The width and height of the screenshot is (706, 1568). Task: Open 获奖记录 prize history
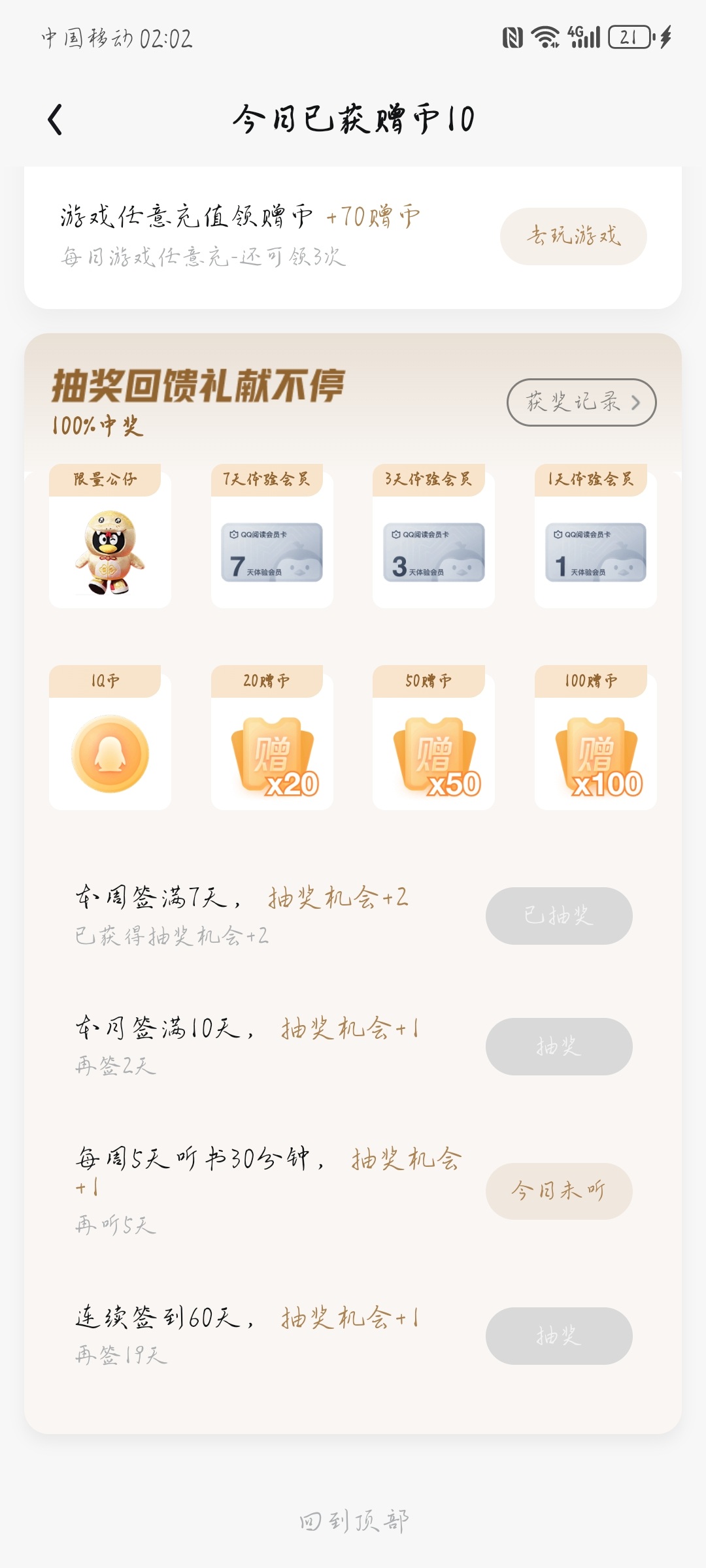point(581,402)
